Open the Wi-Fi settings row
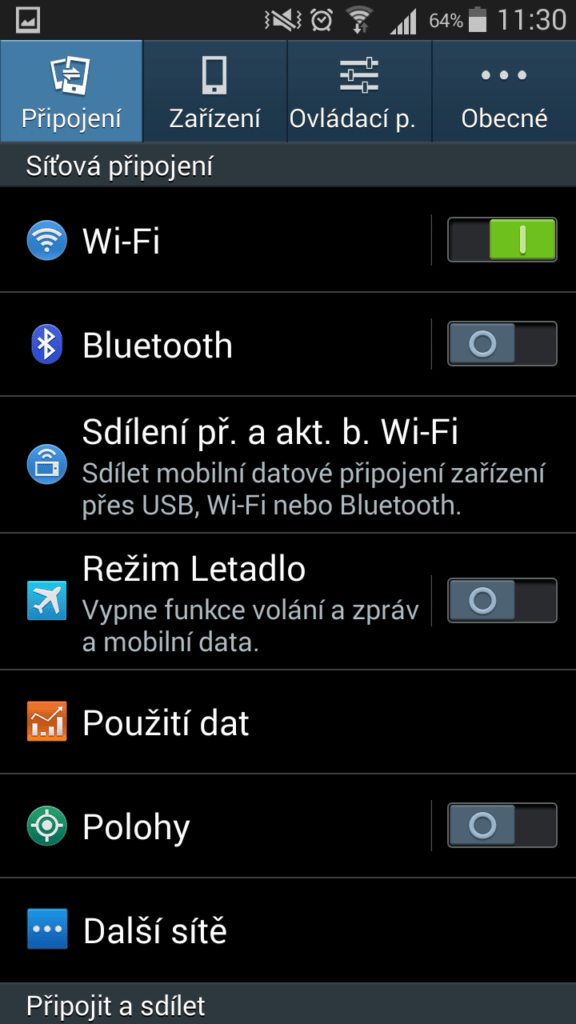The image size is (576, 1024). (x=216, y=240)
